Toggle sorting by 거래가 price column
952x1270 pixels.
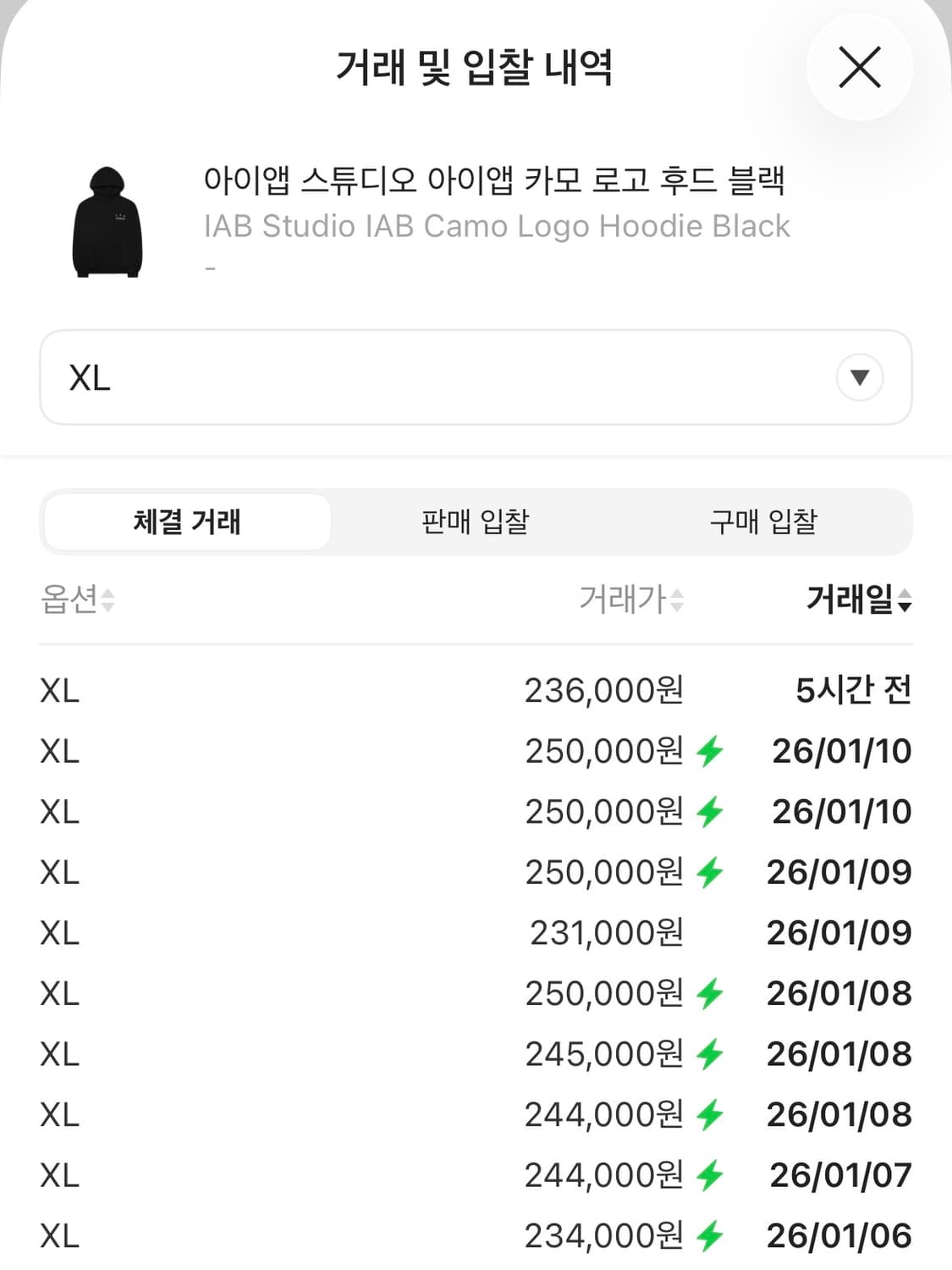point(627,602)
